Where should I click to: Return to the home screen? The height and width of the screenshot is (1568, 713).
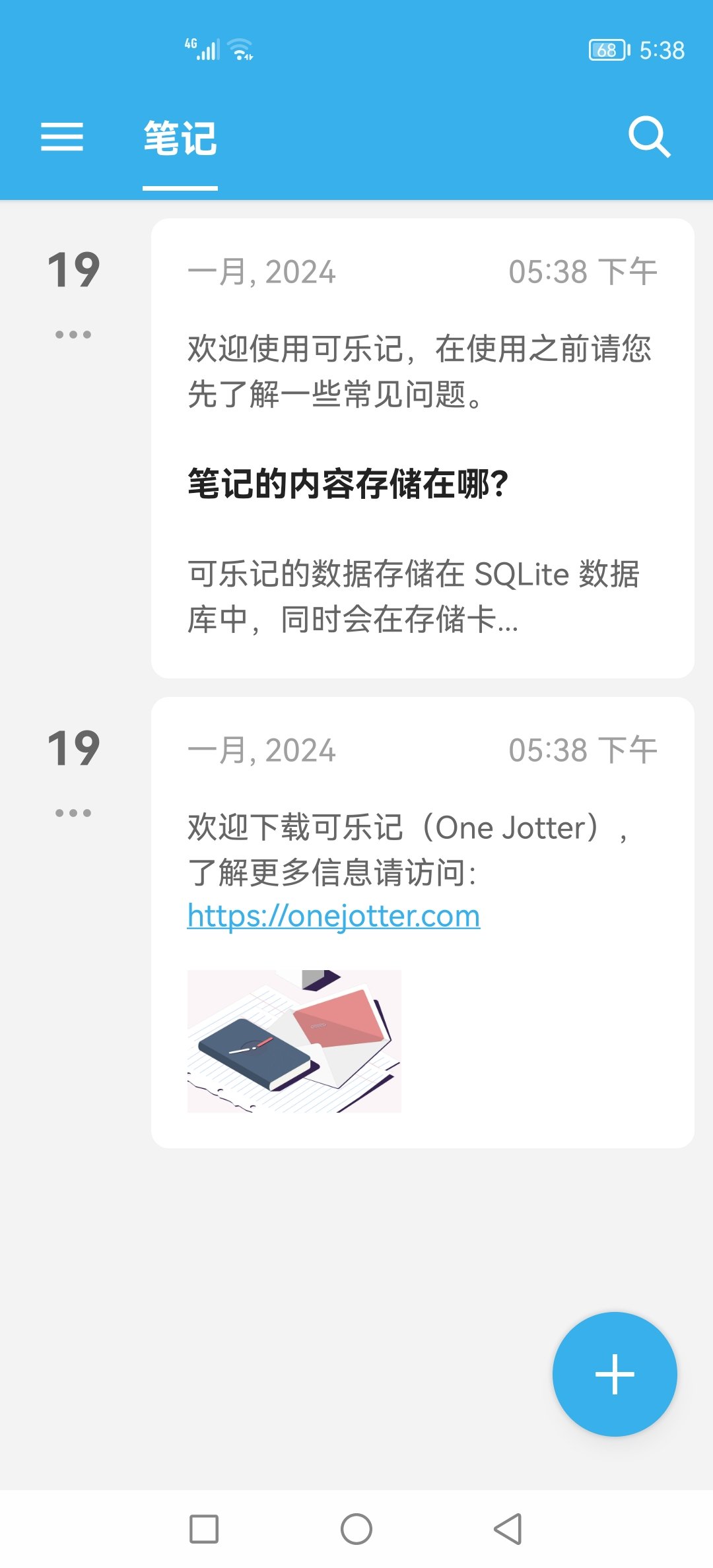(x=356, y=1529)
